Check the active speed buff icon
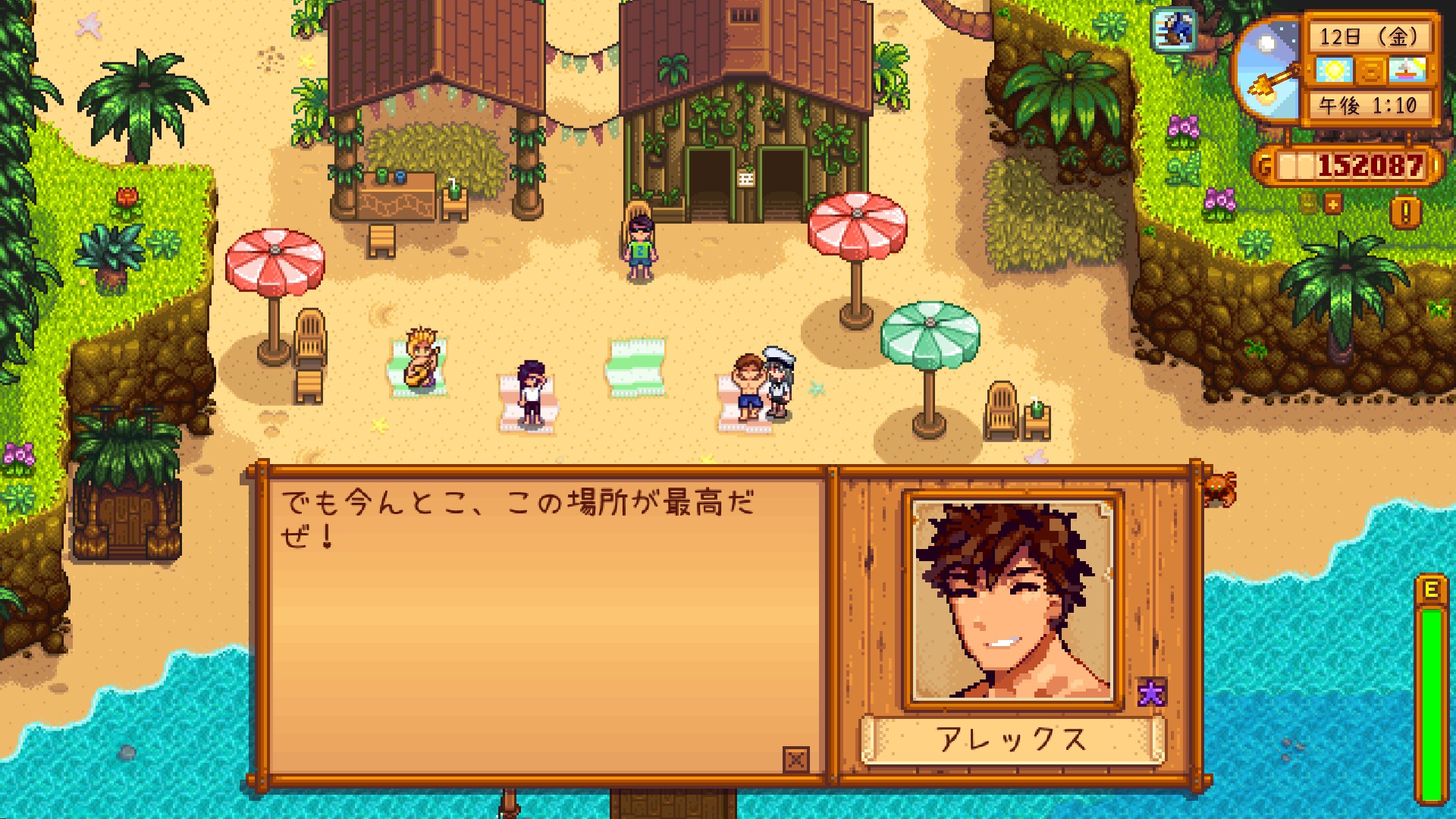1456x819 pixels. point(1174,32)
